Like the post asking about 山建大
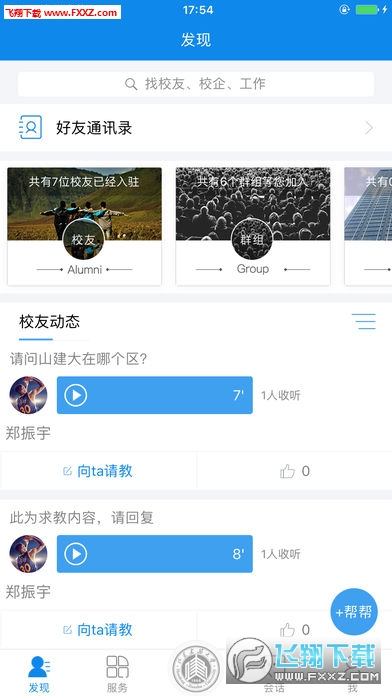Image resolution: width=392 pixels, height=696 pixels. point(295,471)
